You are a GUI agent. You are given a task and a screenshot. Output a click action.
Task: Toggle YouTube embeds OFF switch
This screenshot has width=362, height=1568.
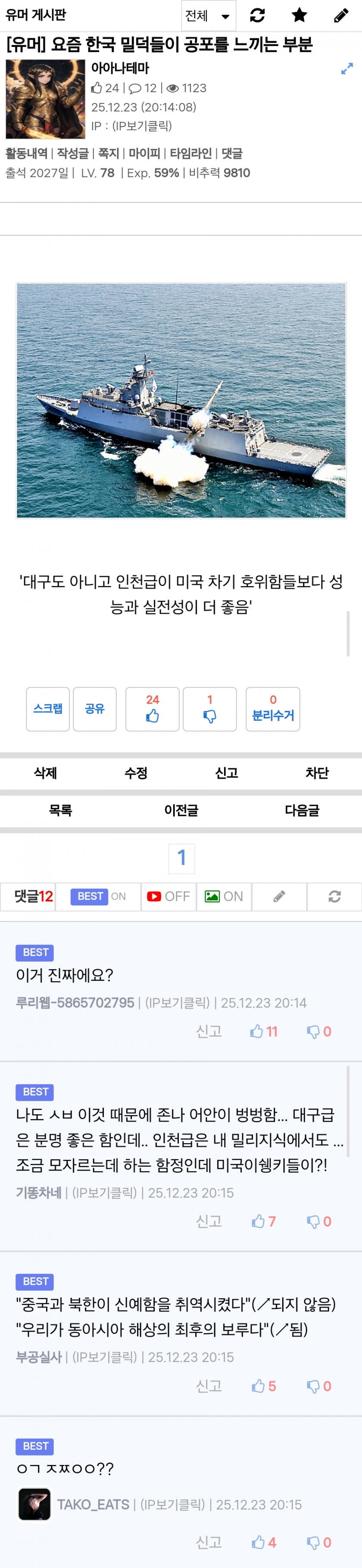pos(169,896)
